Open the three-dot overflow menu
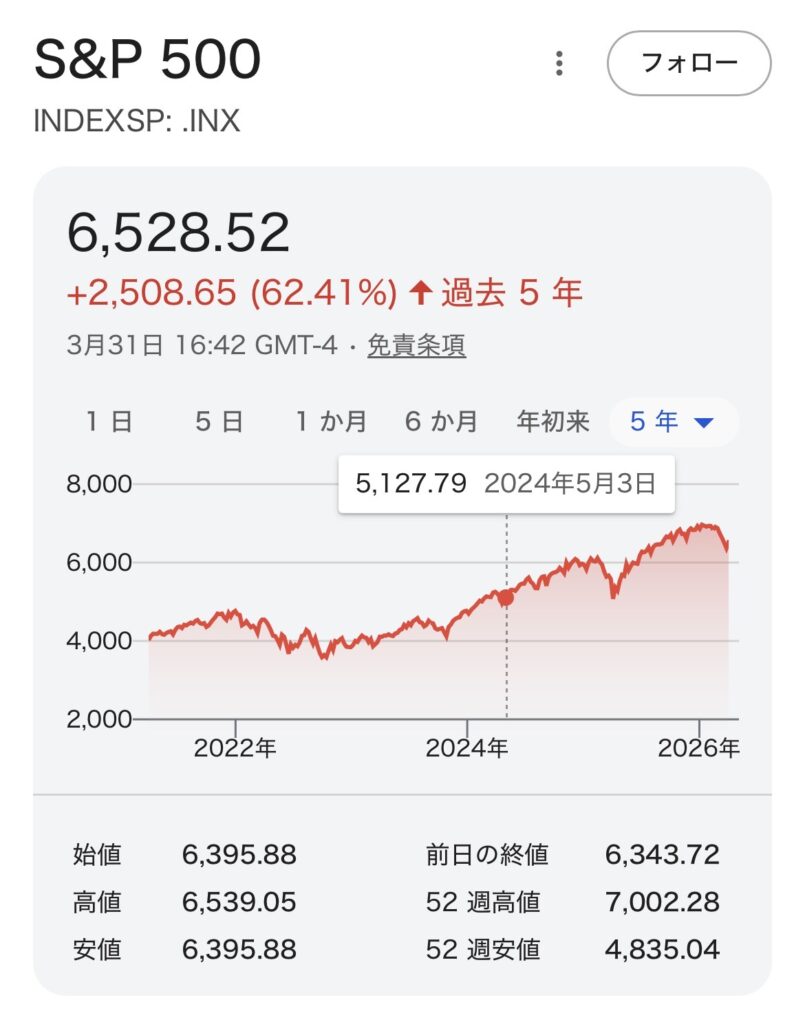Screen dimensions: 805x1024 559,64
